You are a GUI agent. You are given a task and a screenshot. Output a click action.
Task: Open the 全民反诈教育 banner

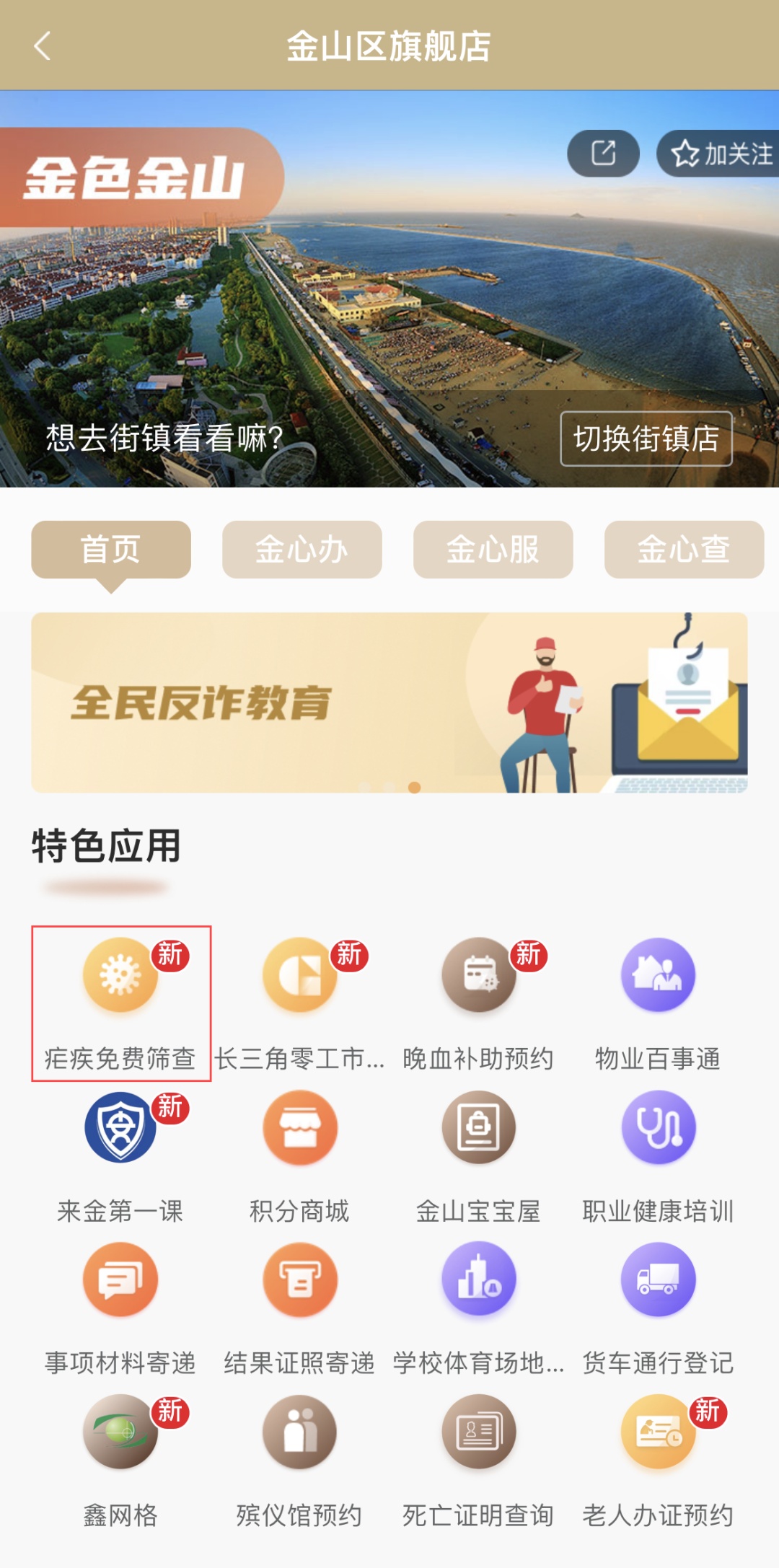coord(389,702)
